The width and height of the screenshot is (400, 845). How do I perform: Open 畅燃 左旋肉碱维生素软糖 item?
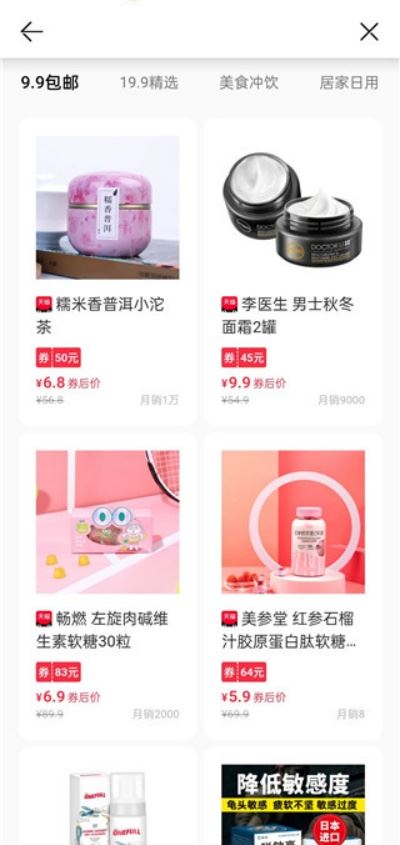pyautogui.click(x=108, y=587)
